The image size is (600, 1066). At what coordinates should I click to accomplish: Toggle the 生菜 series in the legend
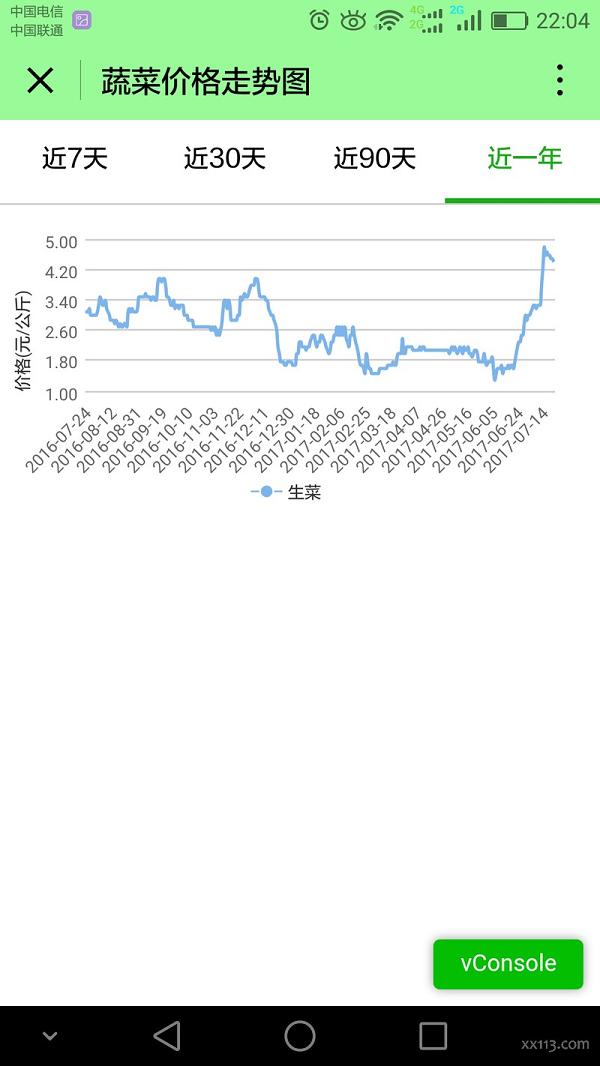click(286, 492)
